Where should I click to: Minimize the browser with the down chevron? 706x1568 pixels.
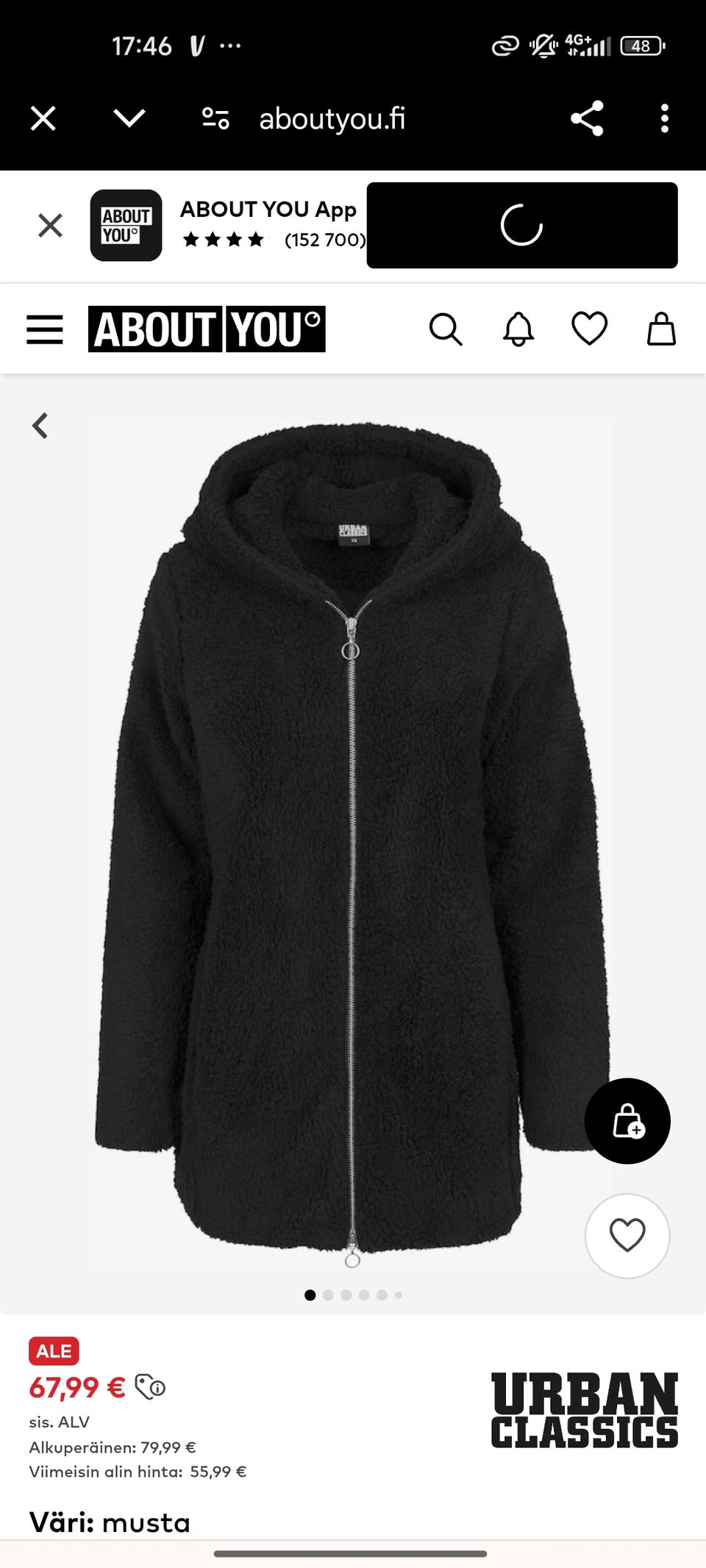[129, 118]
